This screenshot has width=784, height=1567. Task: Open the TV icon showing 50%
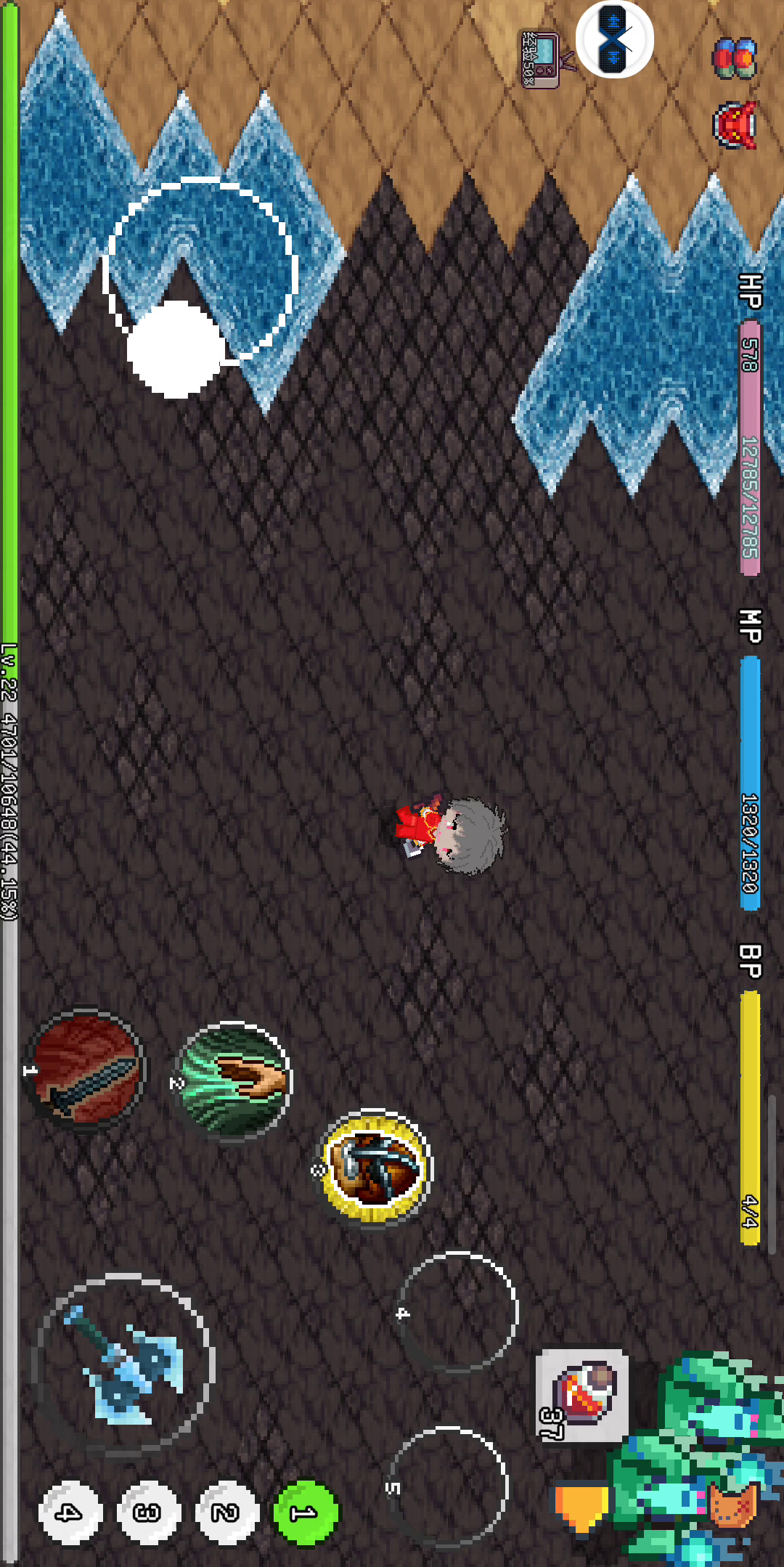pyautogui.click(x=542, y=60)
